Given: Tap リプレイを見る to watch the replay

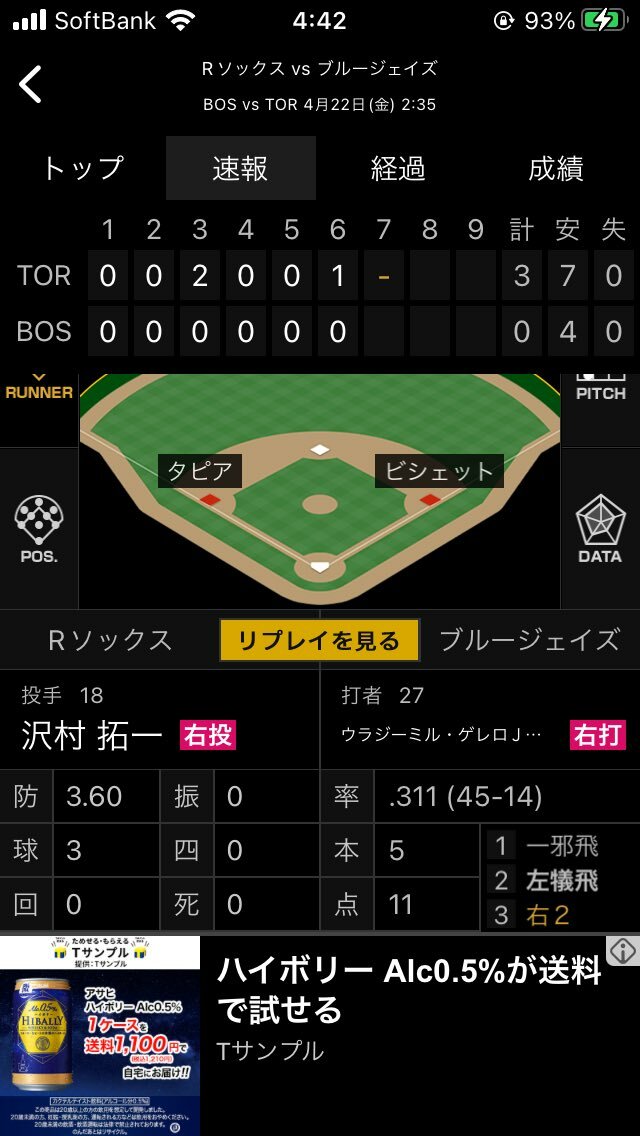Looking at the screenshot, I should [x=318, y=641].
